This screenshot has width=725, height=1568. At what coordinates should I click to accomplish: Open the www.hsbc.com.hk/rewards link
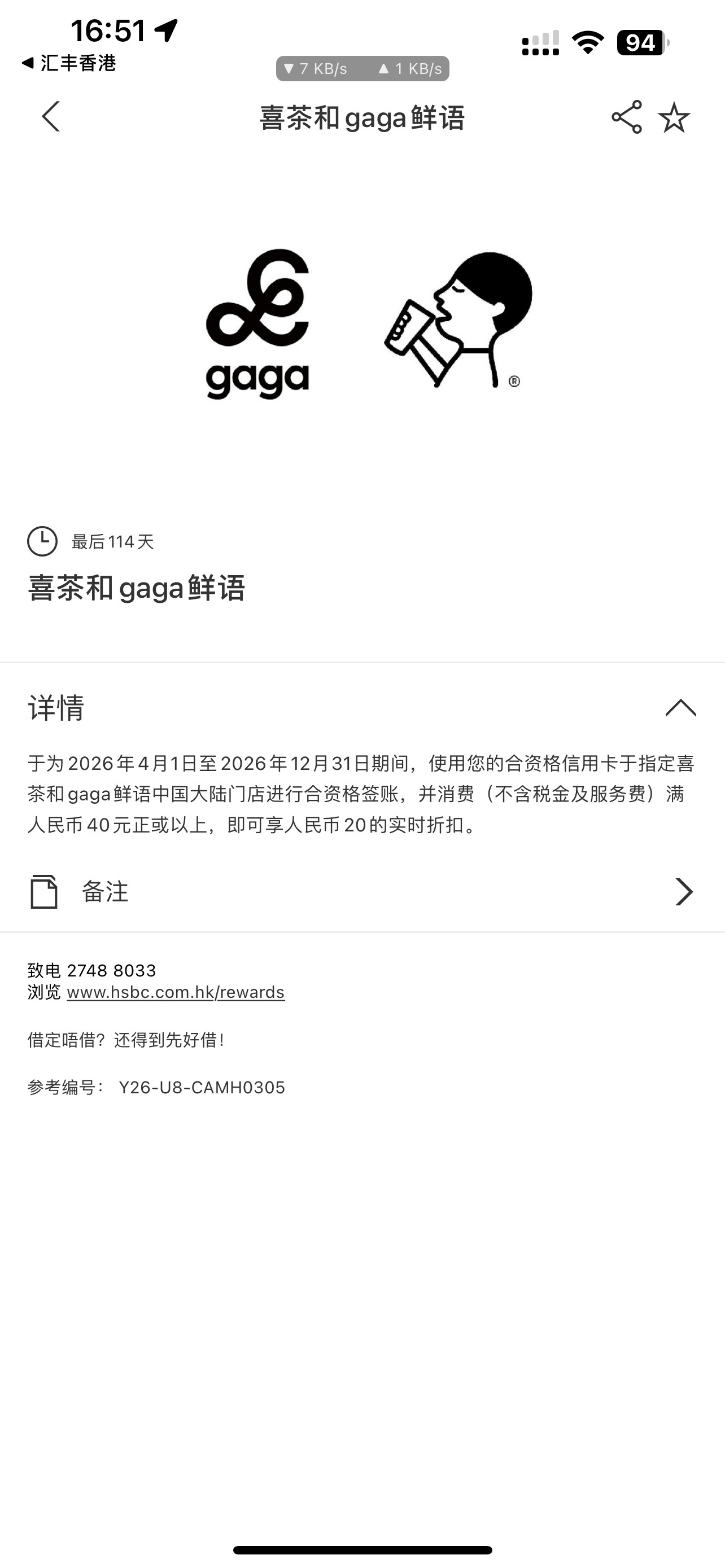(175, 992)
